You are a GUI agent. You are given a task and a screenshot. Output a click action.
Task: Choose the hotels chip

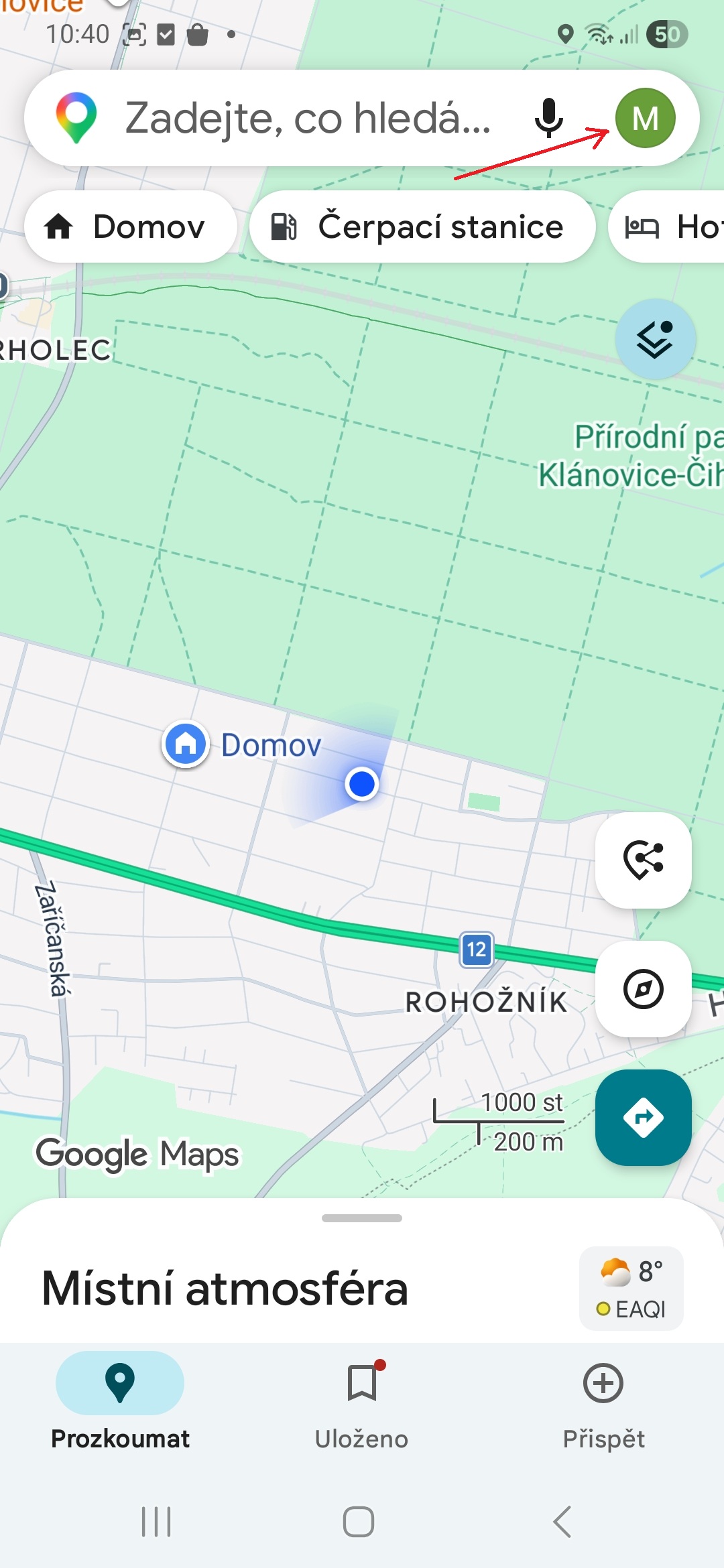(670, 226)
